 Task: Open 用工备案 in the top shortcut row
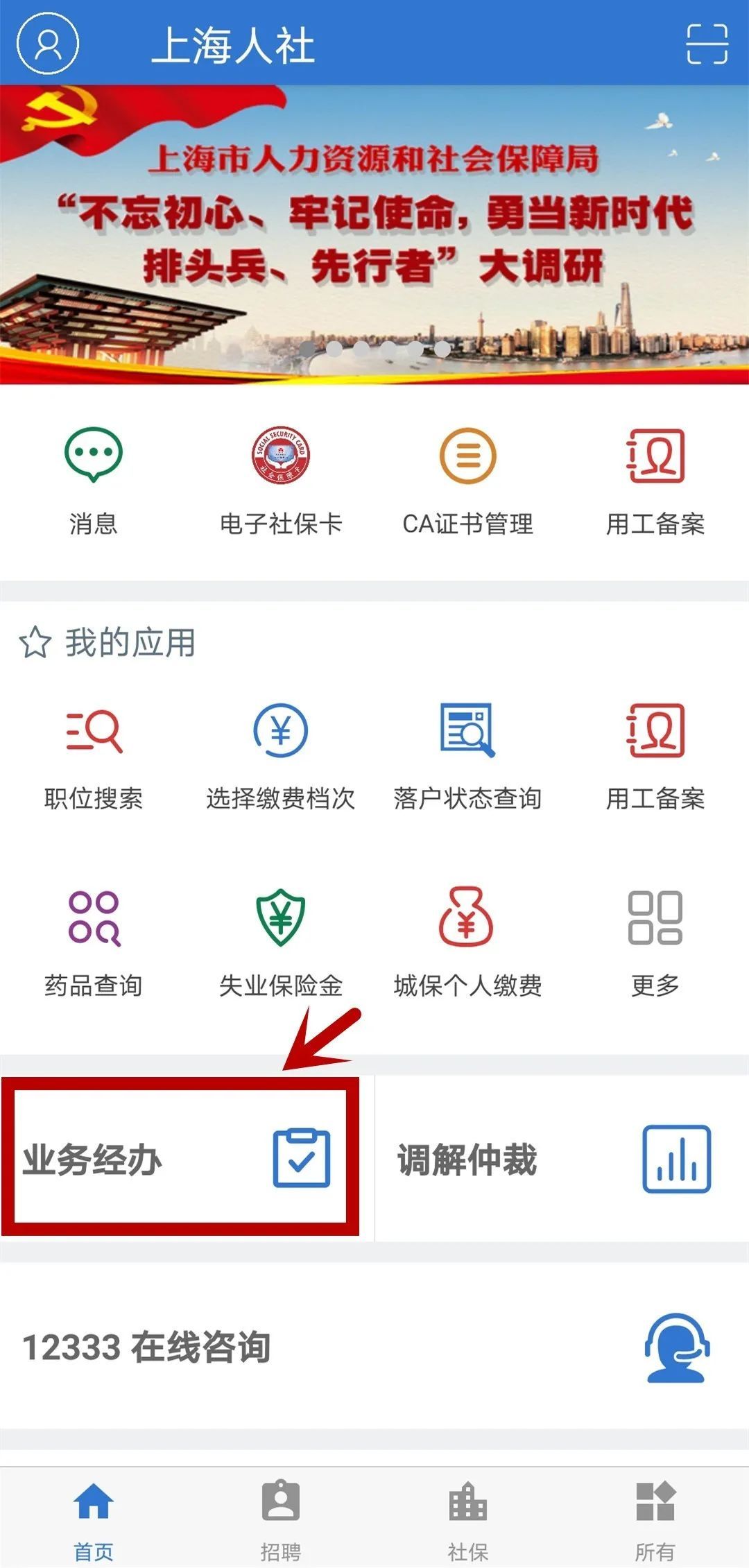point(655,480)
